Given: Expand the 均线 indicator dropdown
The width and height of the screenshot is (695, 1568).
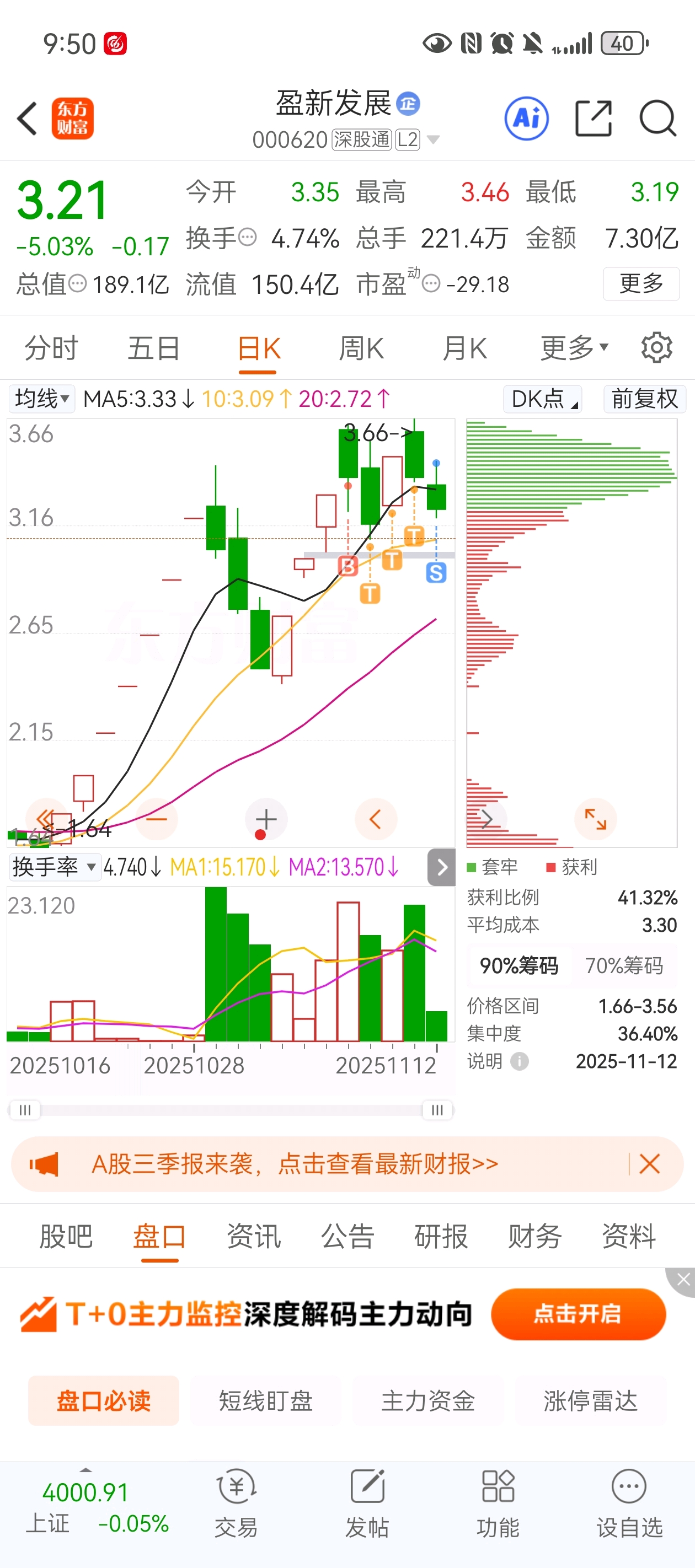Looking at the screenshot, I should click(x=41, y=399).
